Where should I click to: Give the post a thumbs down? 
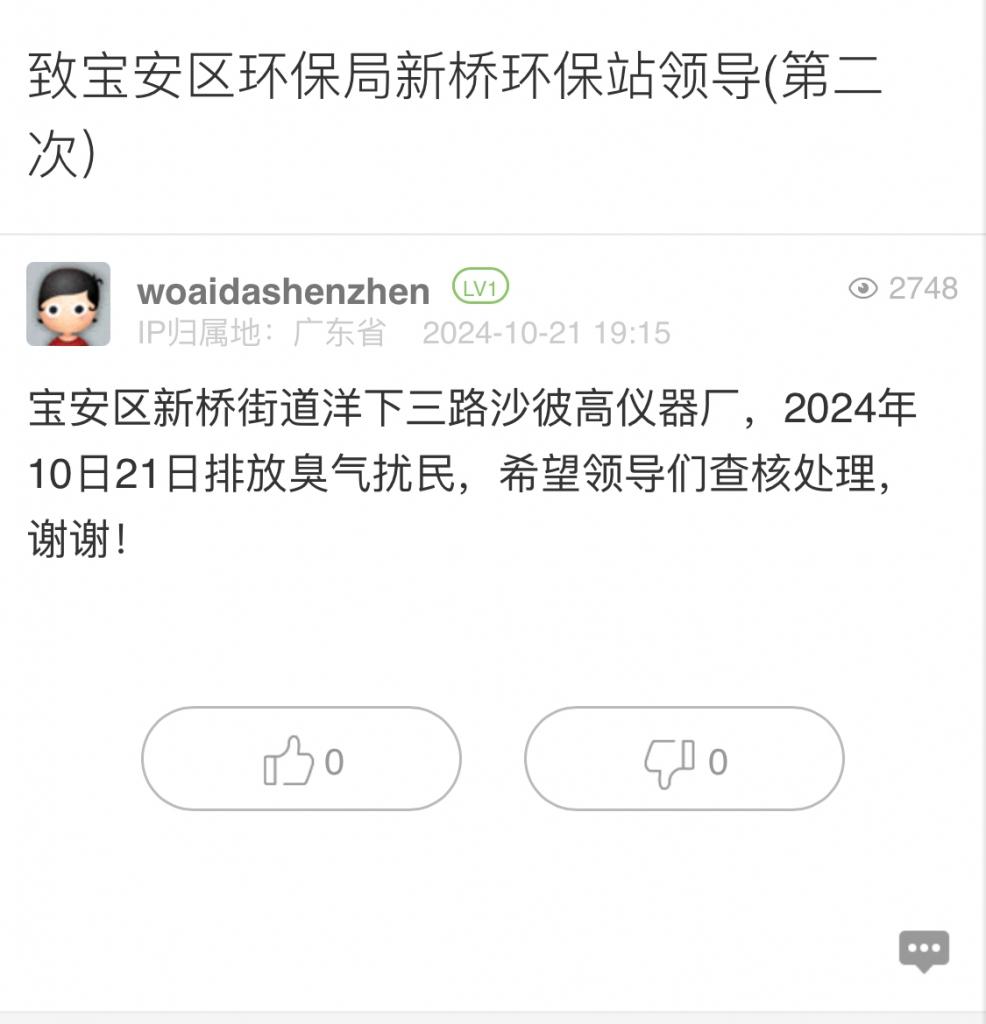point(684,760)
